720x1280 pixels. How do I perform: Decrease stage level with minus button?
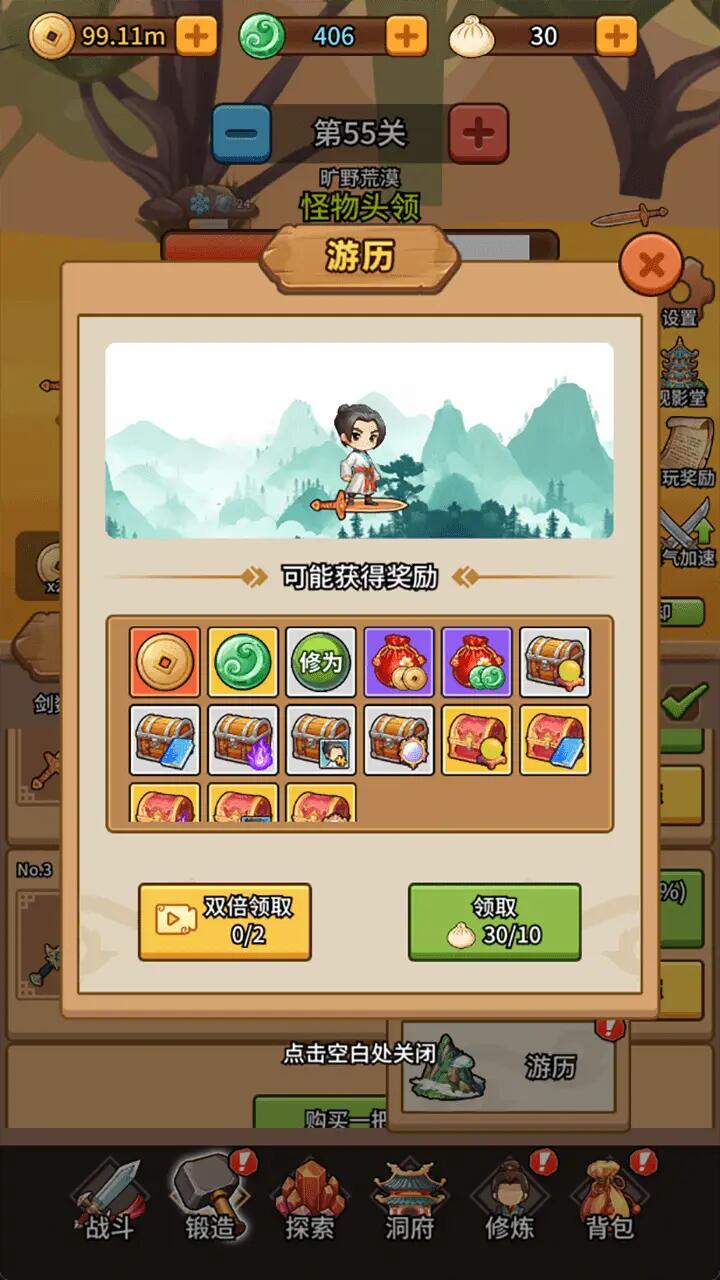click(241, 133)
